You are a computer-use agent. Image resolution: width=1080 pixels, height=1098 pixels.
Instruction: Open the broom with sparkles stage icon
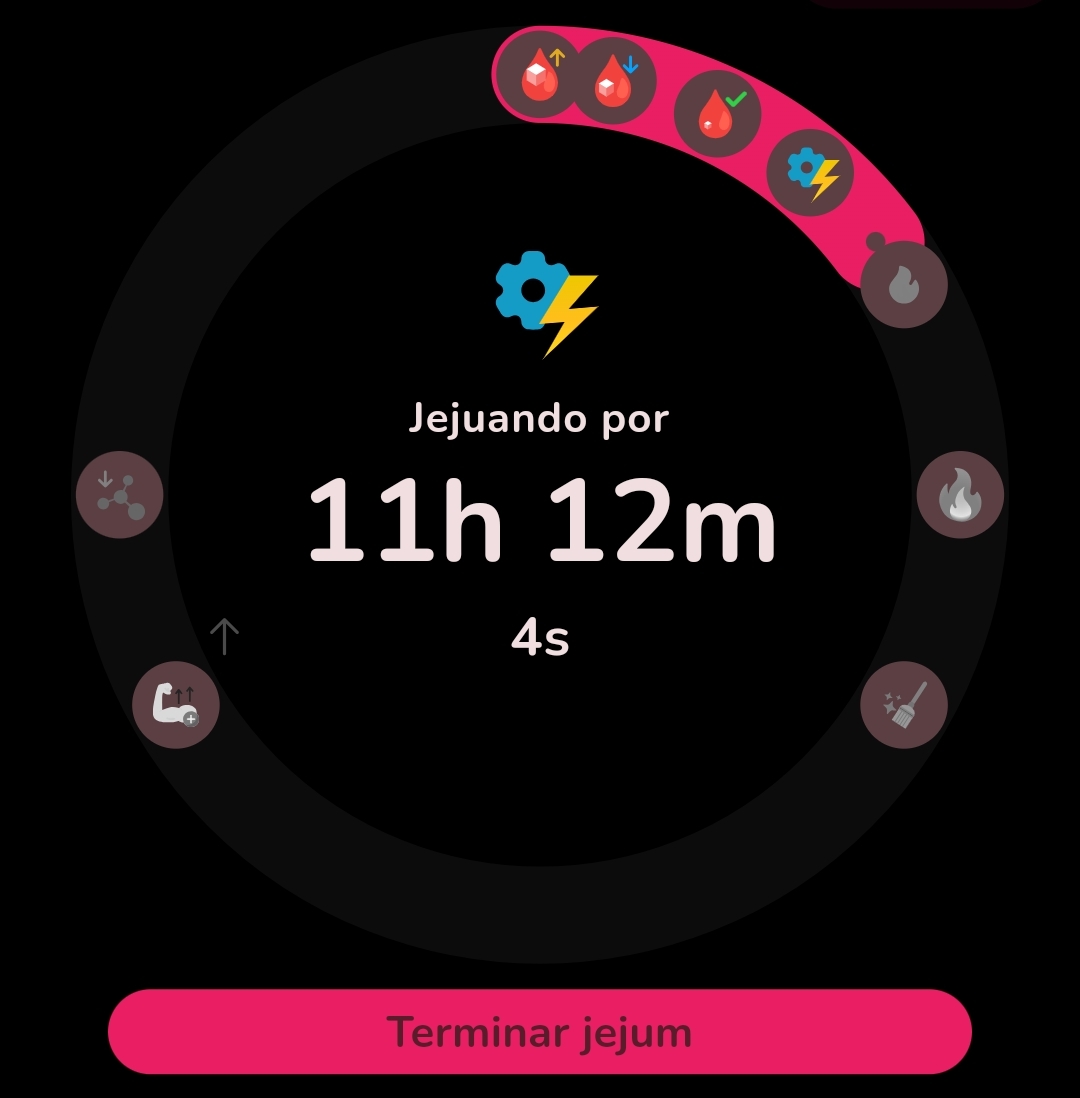[904, 705]
